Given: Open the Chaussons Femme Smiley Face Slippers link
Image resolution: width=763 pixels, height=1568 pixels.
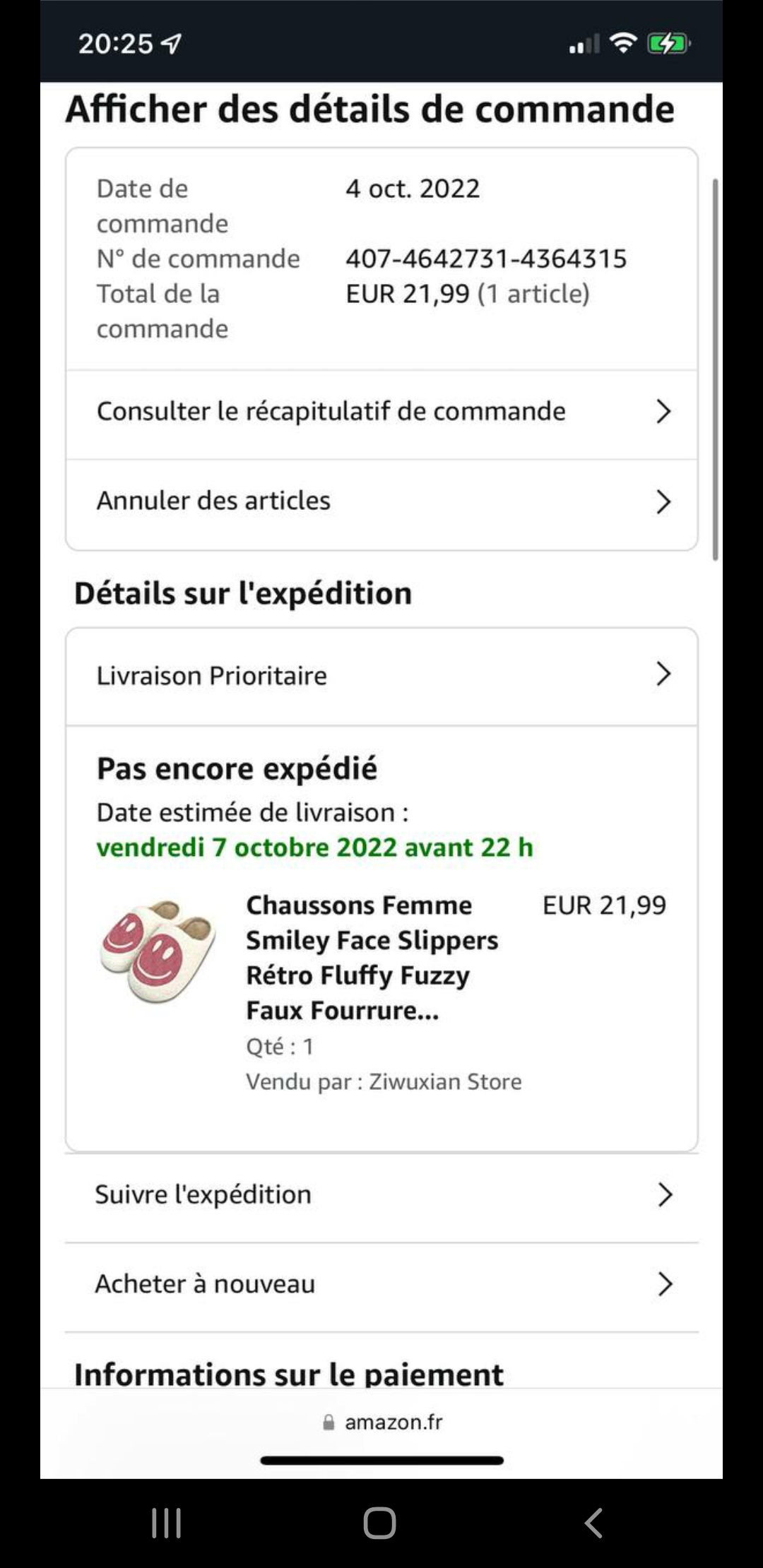Looking at the screenshot, I should (372, 958).
